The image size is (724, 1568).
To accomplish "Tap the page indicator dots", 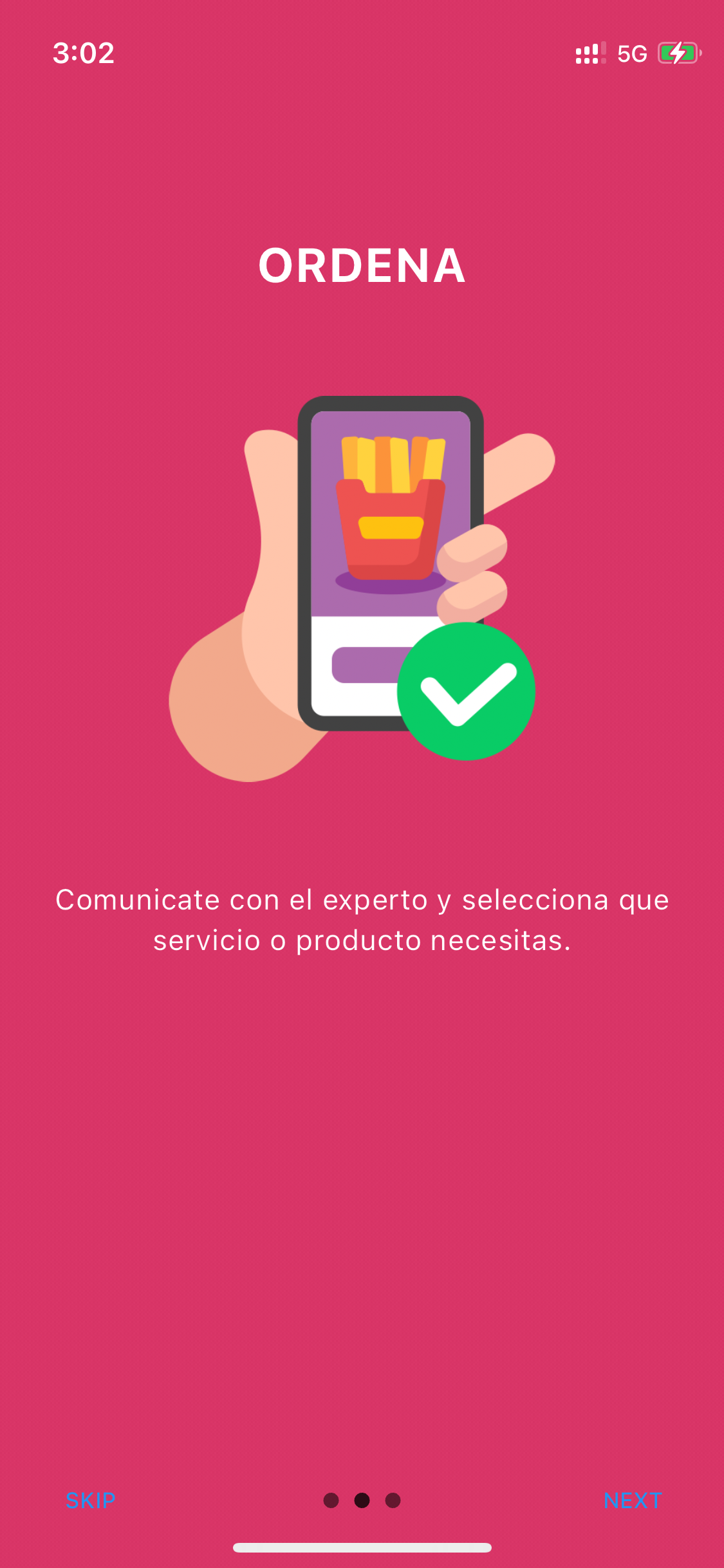I will click(x=362, y=1500).
